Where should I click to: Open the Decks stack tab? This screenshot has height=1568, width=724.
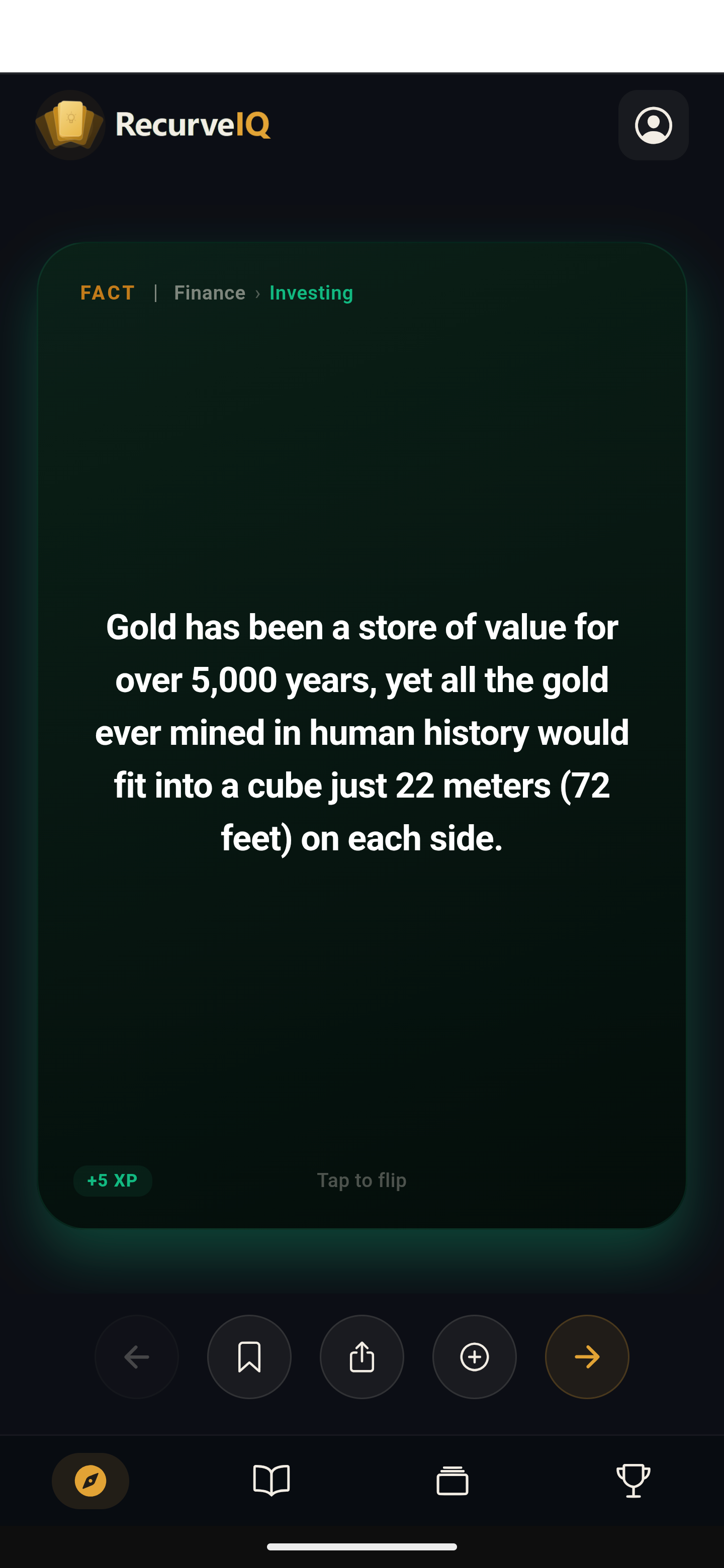click(452, 1482)
